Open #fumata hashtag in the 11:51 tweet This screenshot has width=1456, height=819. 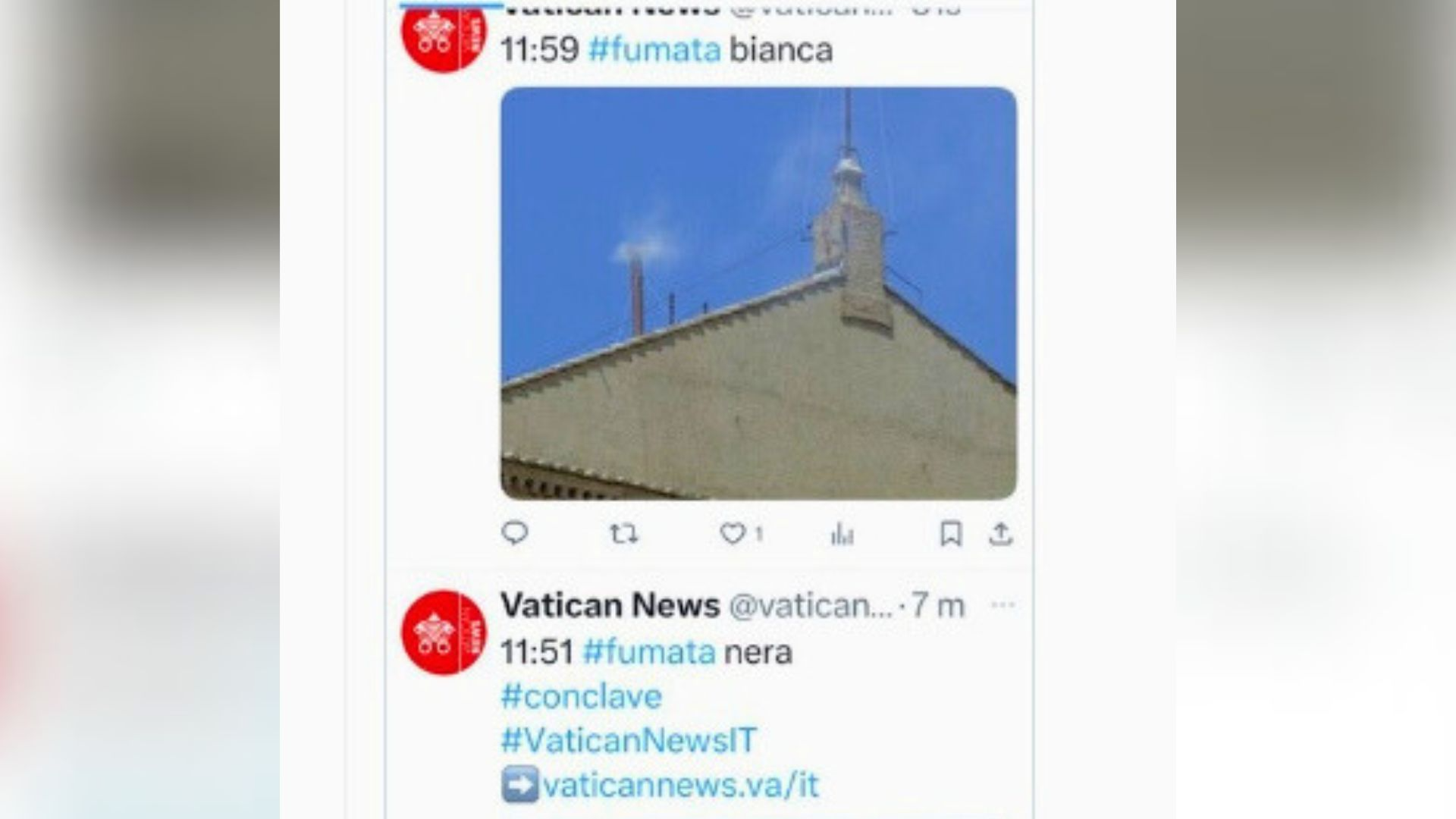coord(648,652)
